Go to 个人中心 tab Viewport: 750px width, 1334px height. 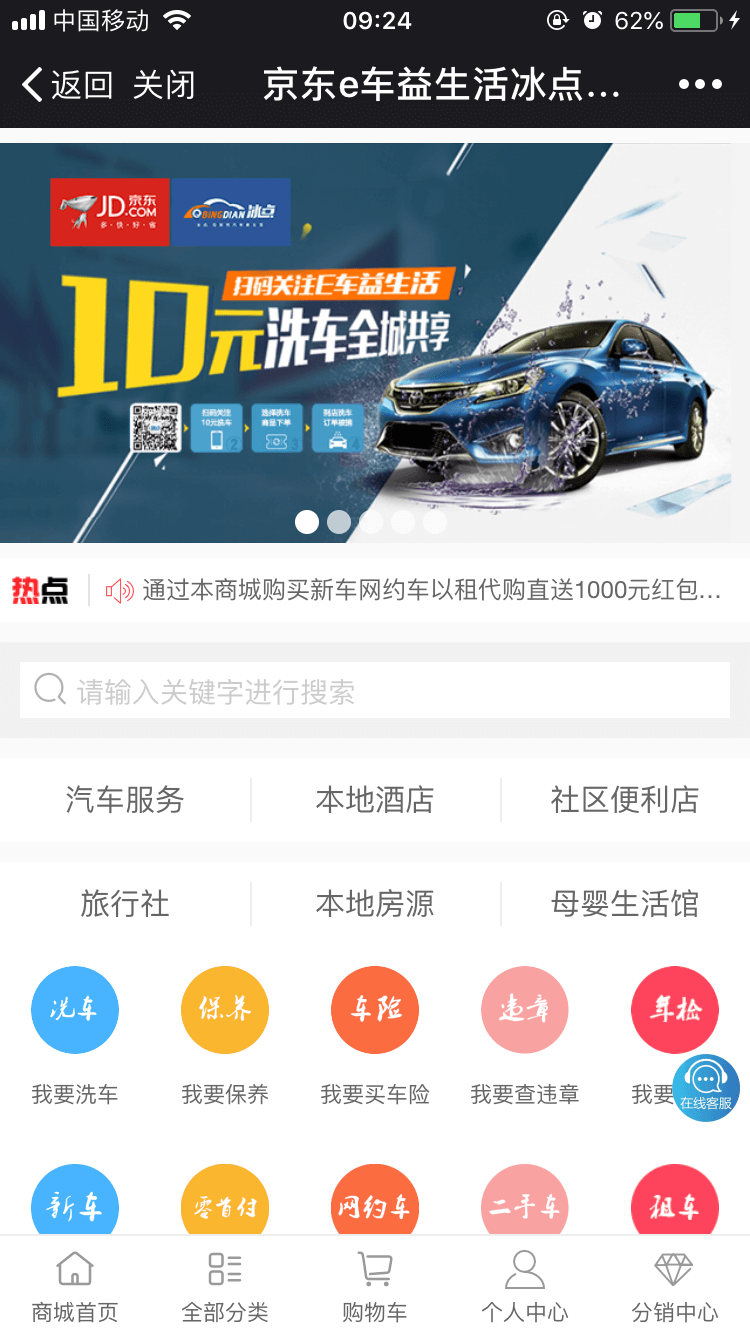525,1286
